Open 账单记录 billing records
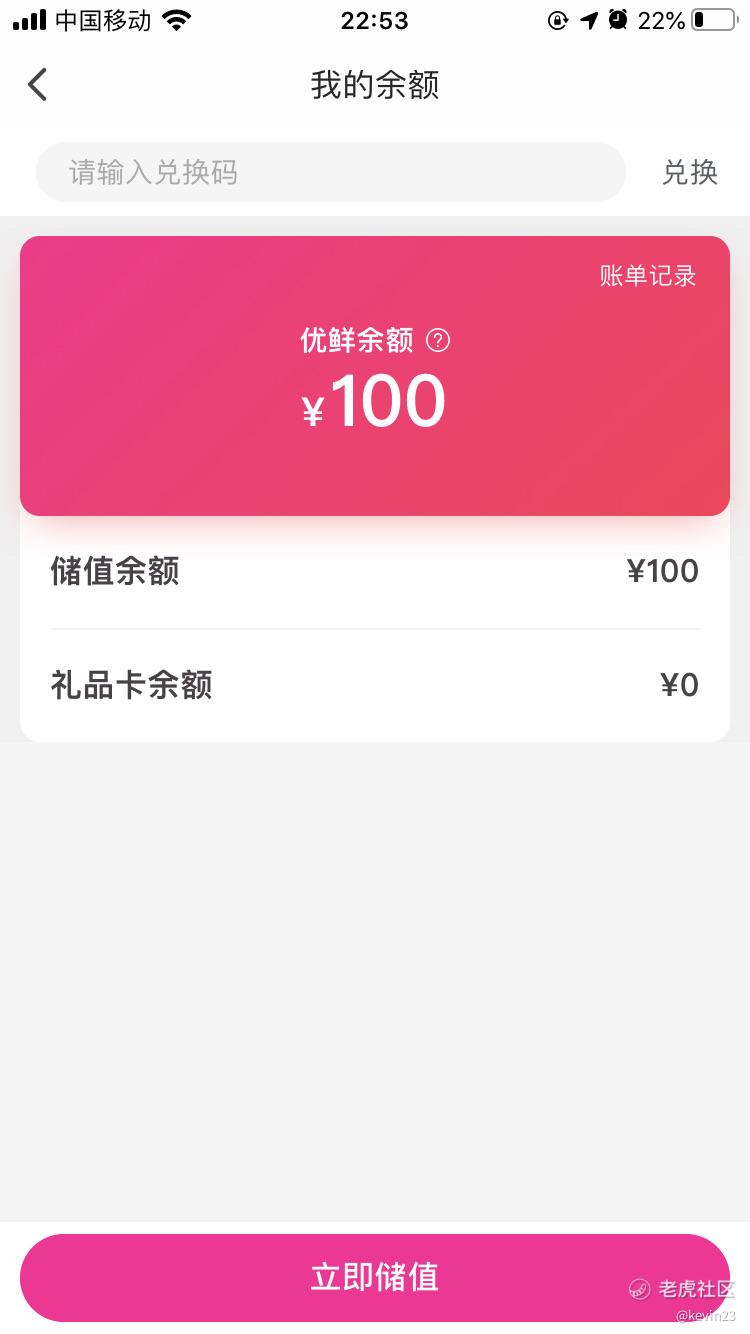Viewport: 750px width, 1334px height. click(647, 276)
